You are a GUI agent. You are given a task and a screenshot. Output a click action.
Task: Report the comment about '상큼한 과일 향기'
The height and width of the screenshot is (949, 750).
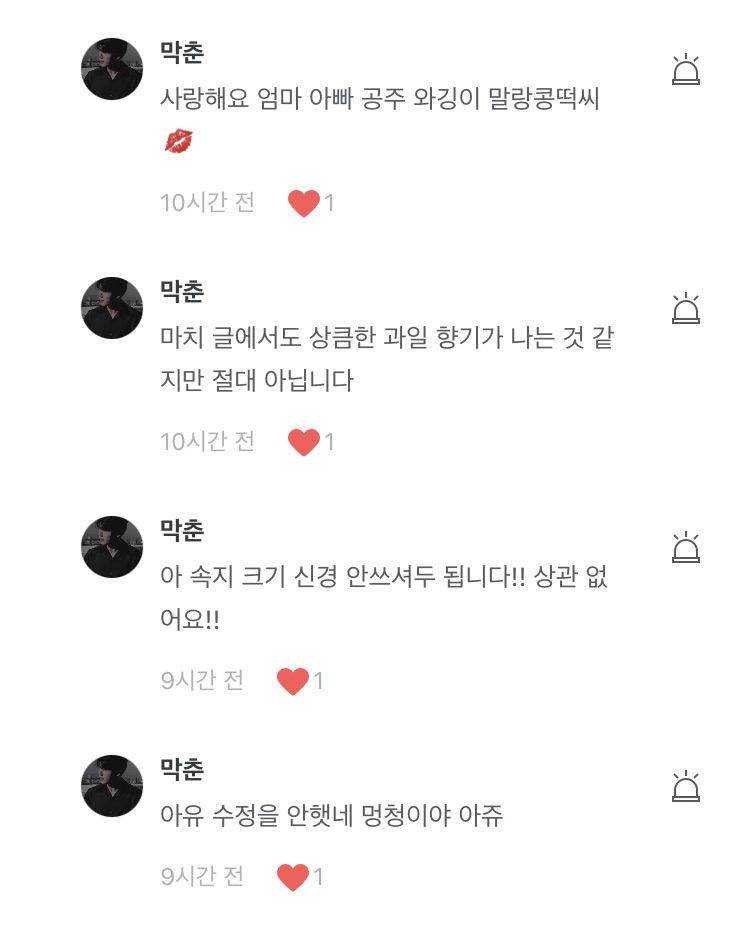(x=686, y=308)
